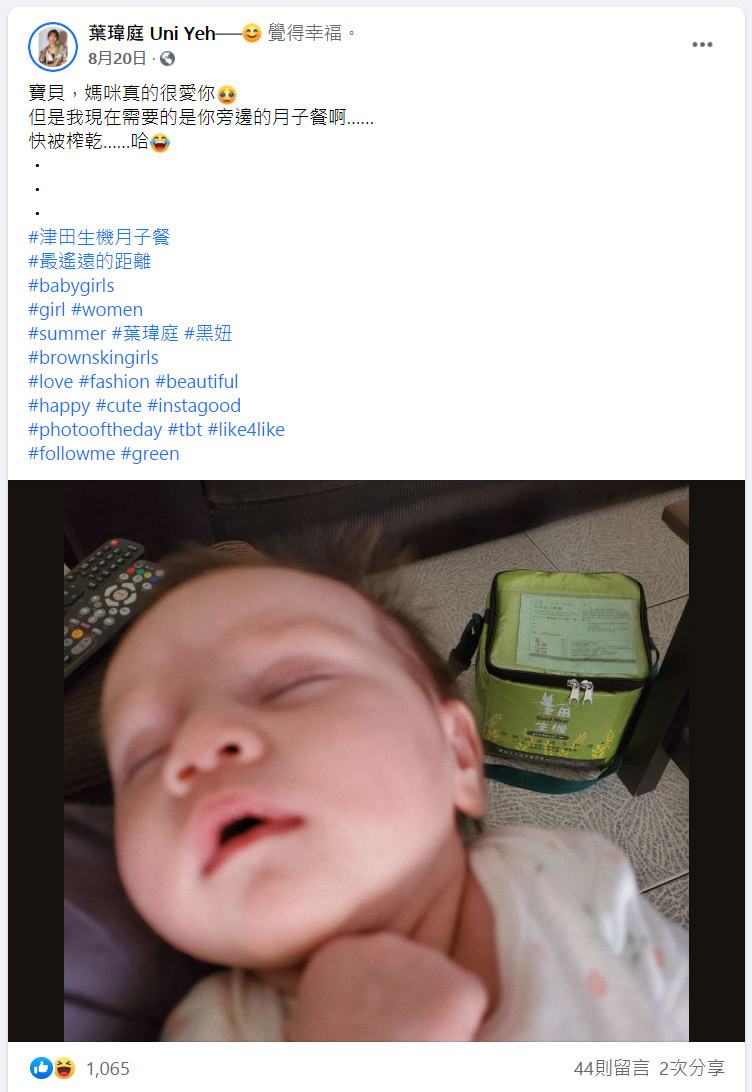Open the 8月20日 post timestamp link
The height and width of the screenshot is (1092, 752).
pyautogui.click(x=116, y=58)
